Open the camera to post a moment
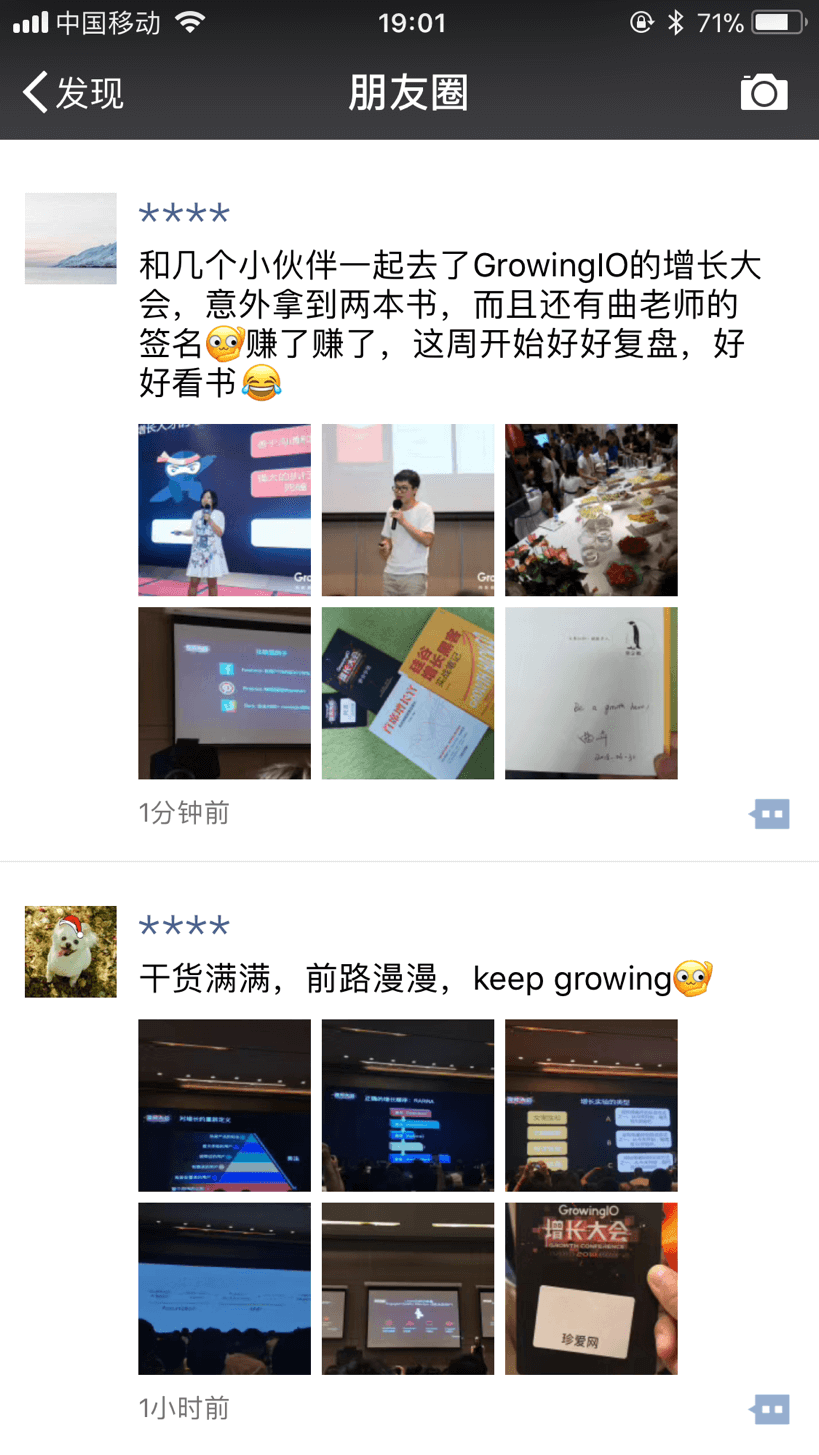Screen dimensions: 819x1455 pyautogui.click(x=763, y=92)
